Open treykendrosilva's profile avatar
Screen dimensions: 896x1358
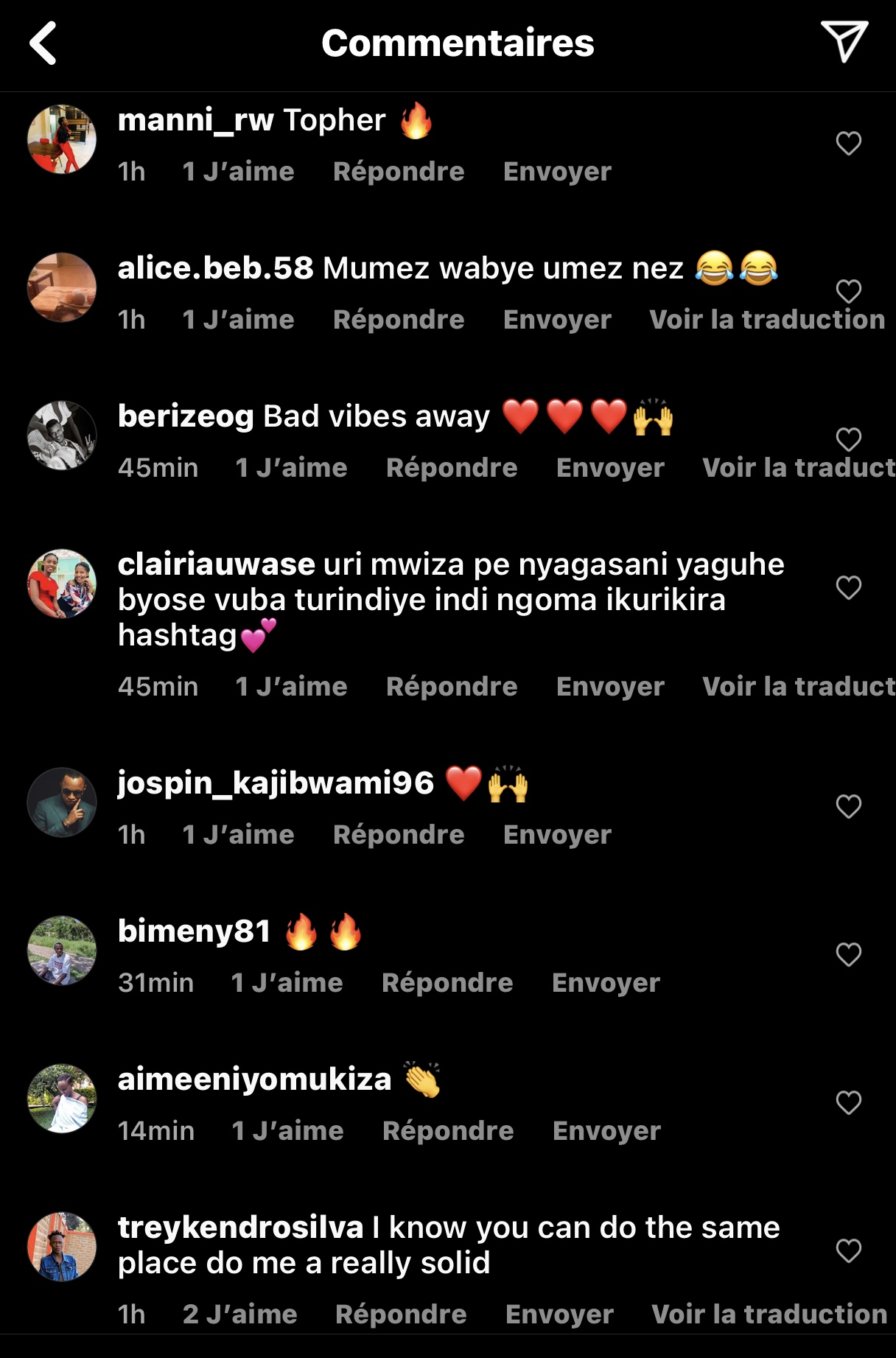coord(62,1247)
